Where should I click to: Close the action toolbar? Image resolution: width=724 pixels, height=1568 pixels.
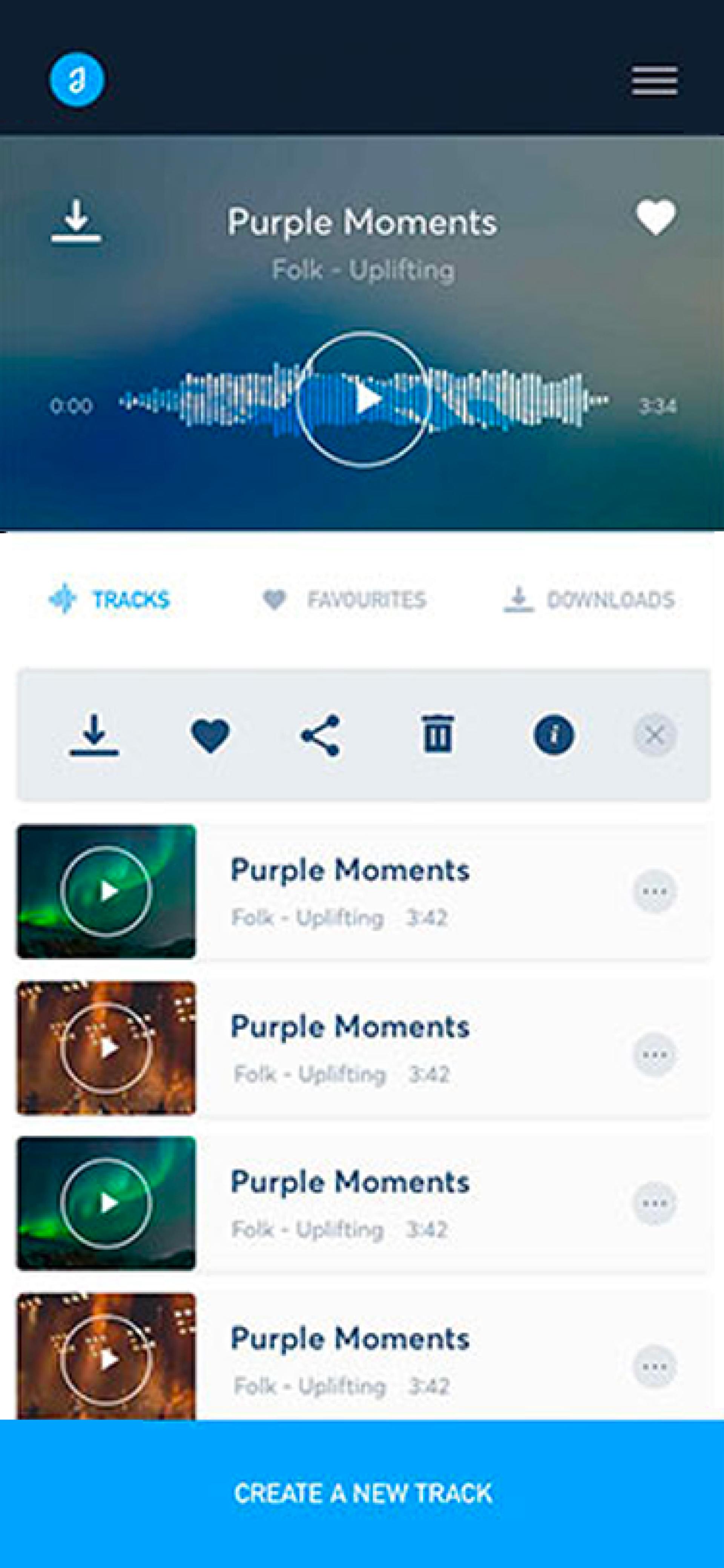(655, 735)
